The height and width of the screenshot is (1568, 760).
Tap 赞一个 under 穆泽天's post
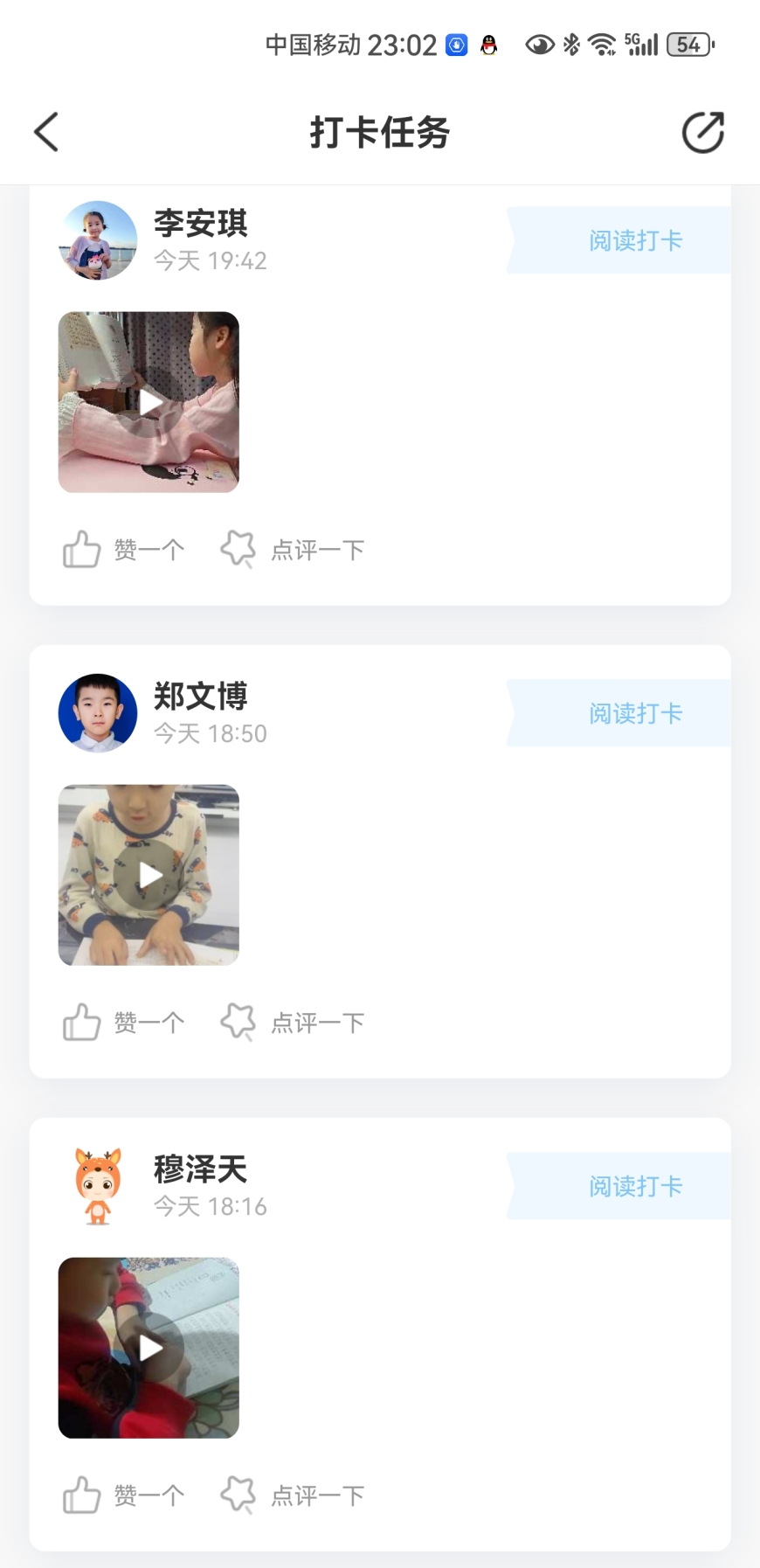pyautogui.click(x=123, y=1495)
